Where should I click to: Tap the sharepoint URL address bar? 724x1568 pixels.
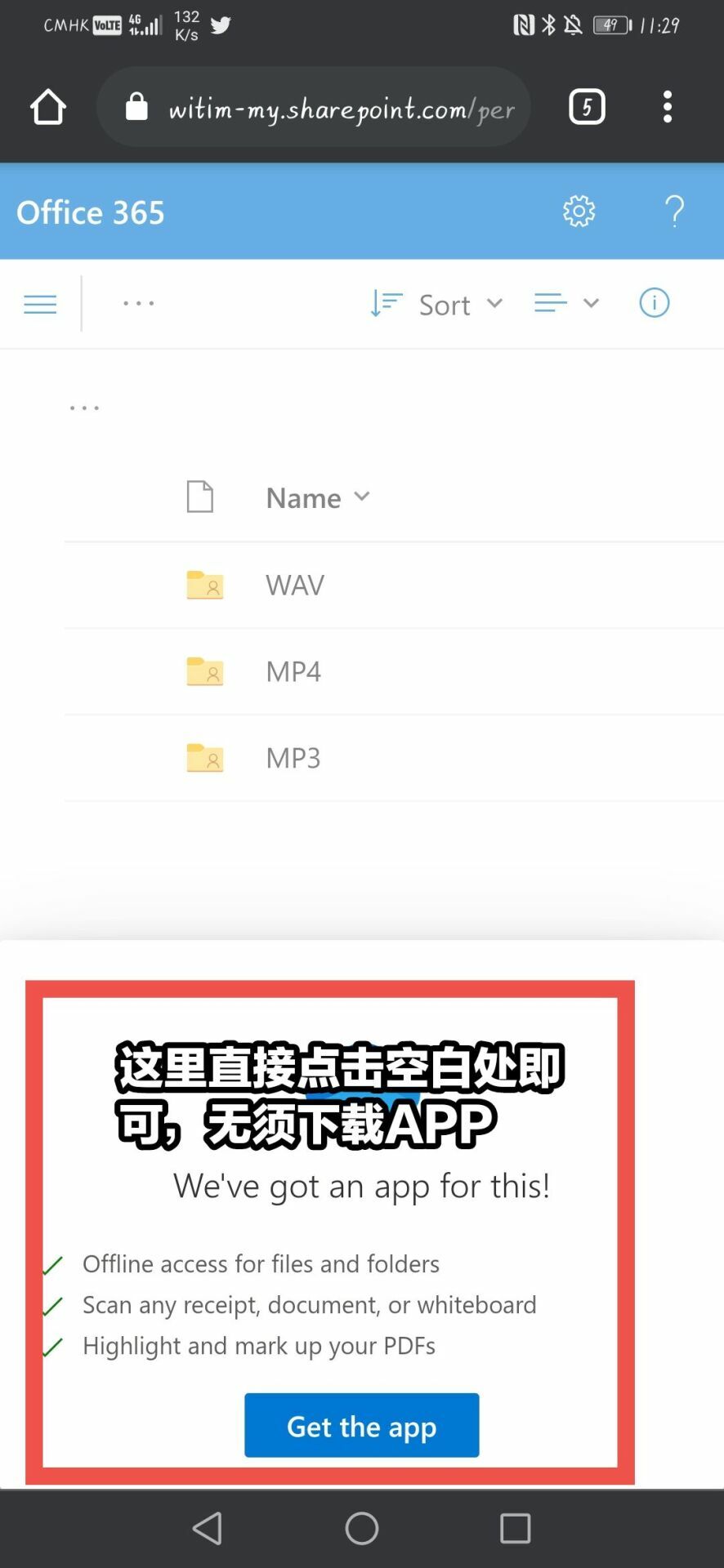(314, 107)
